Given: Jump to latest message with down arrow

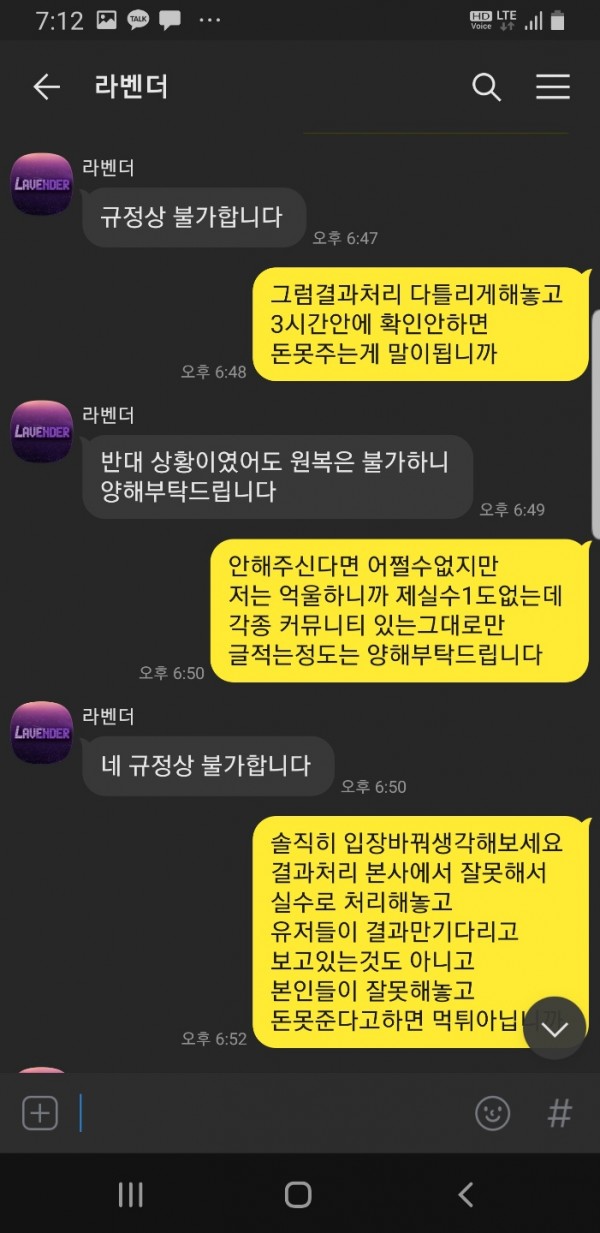Looking at the screenshot, I should tap(554, 1027).
